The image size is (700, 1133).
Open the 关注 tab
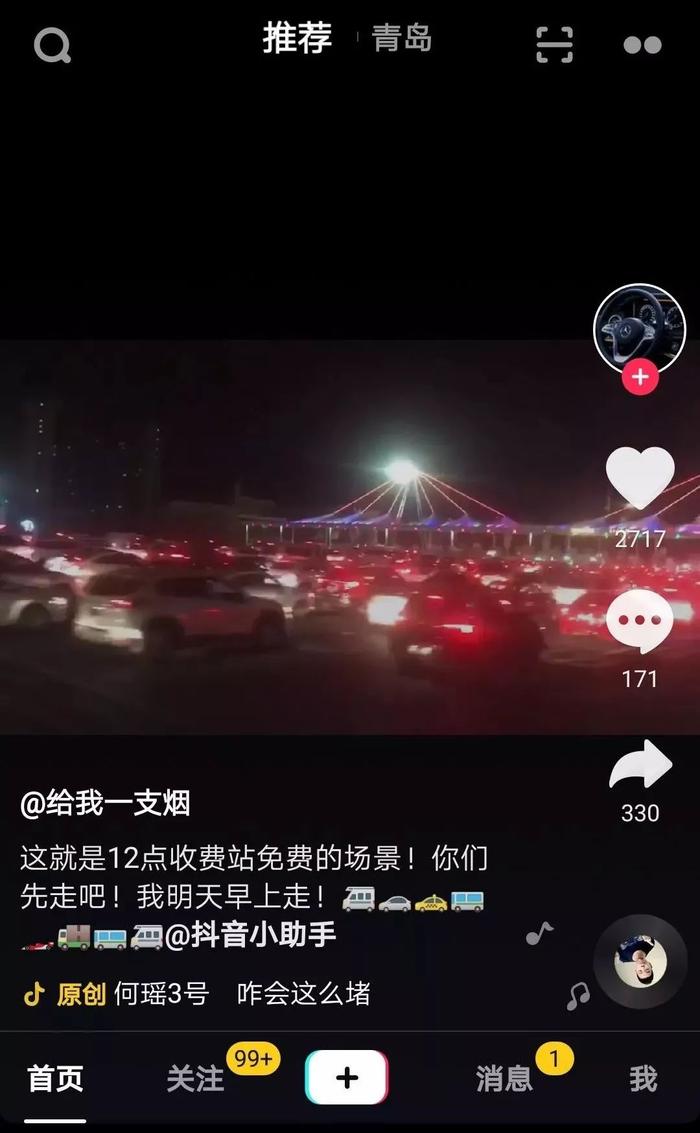click(195, 1079)
